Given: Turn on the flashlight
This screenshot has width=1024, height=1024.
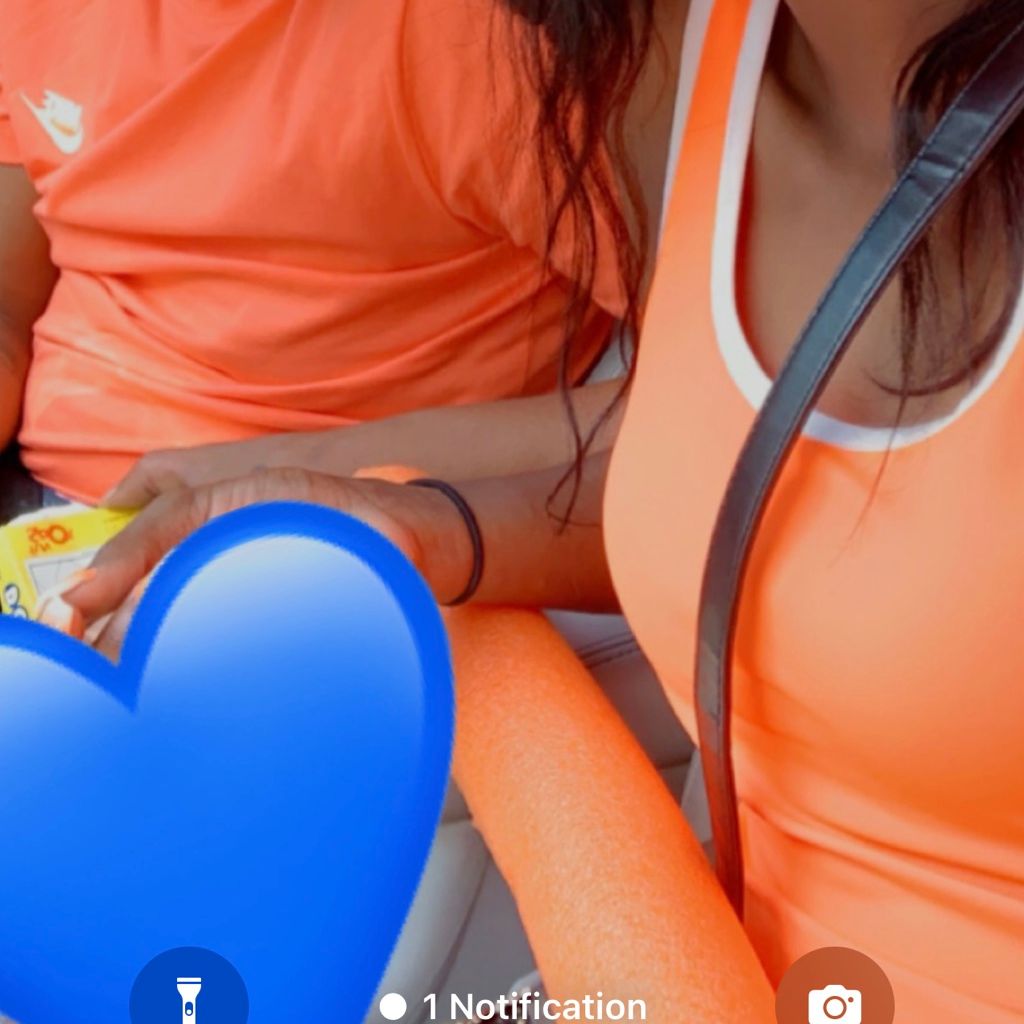Looking at the screenshot, I should tap(189, 996).
